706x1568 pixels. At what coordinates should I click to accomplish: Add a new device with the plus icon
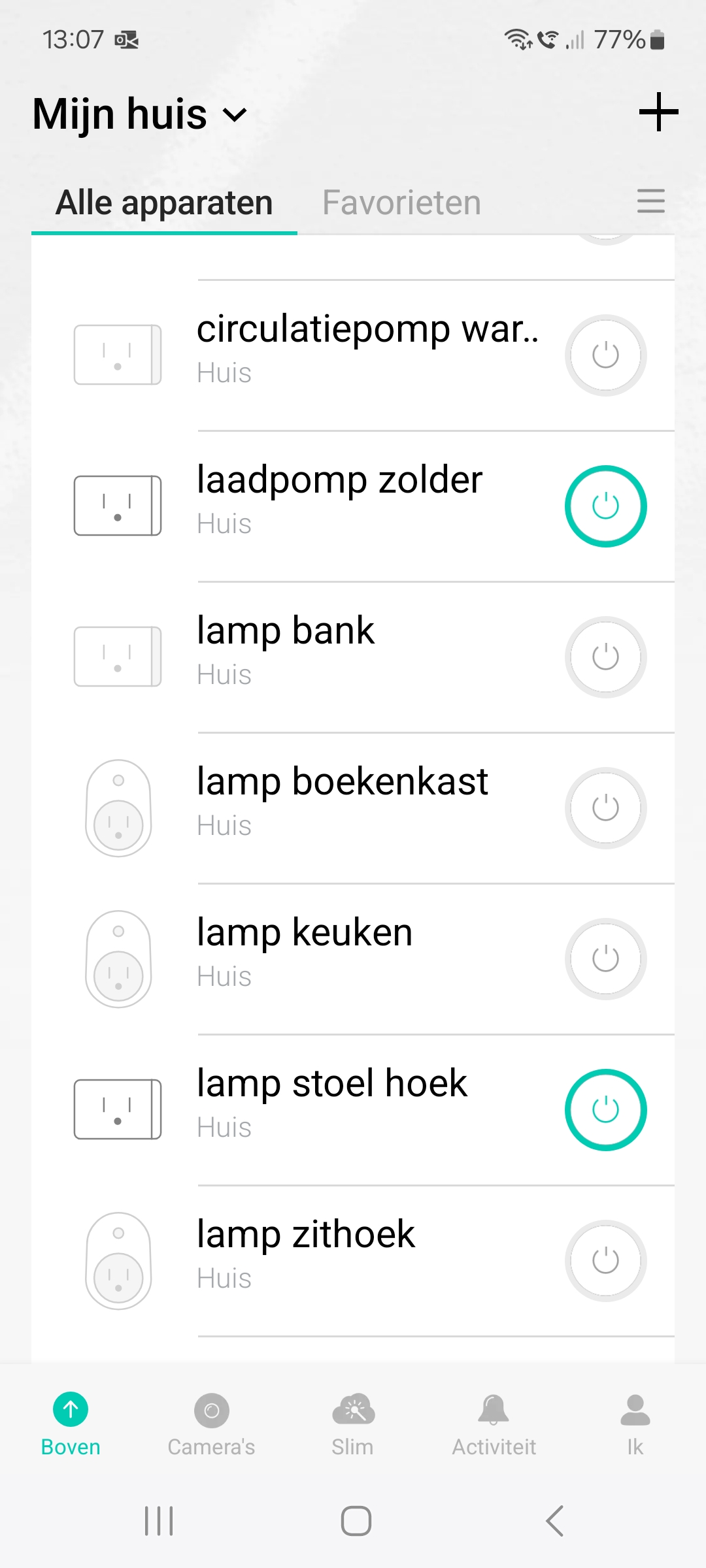coord(658,112)
